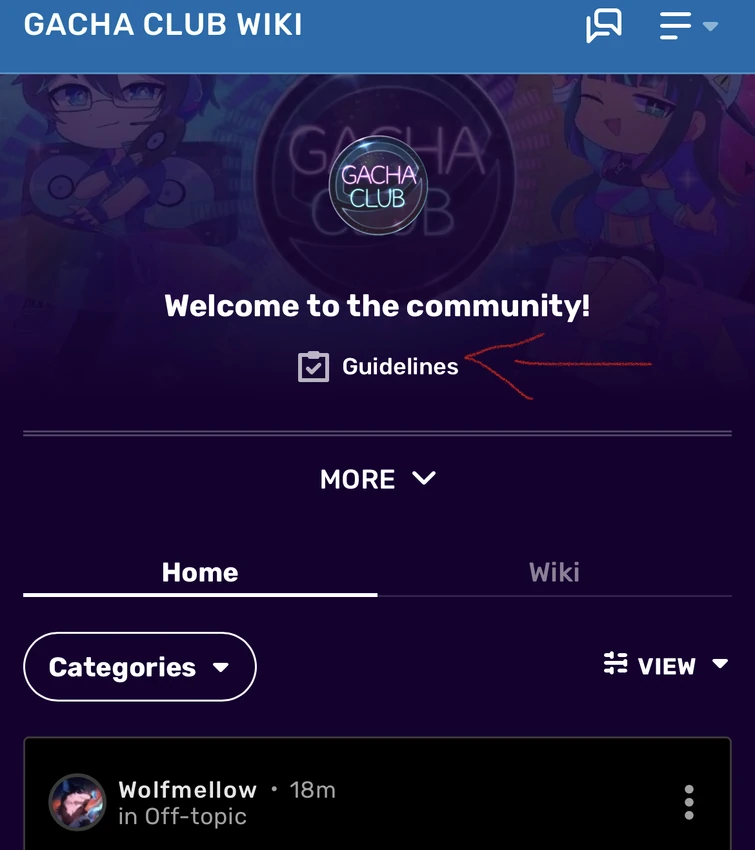Expand the MORE section

pyautogui.click(x=377, y=479)
